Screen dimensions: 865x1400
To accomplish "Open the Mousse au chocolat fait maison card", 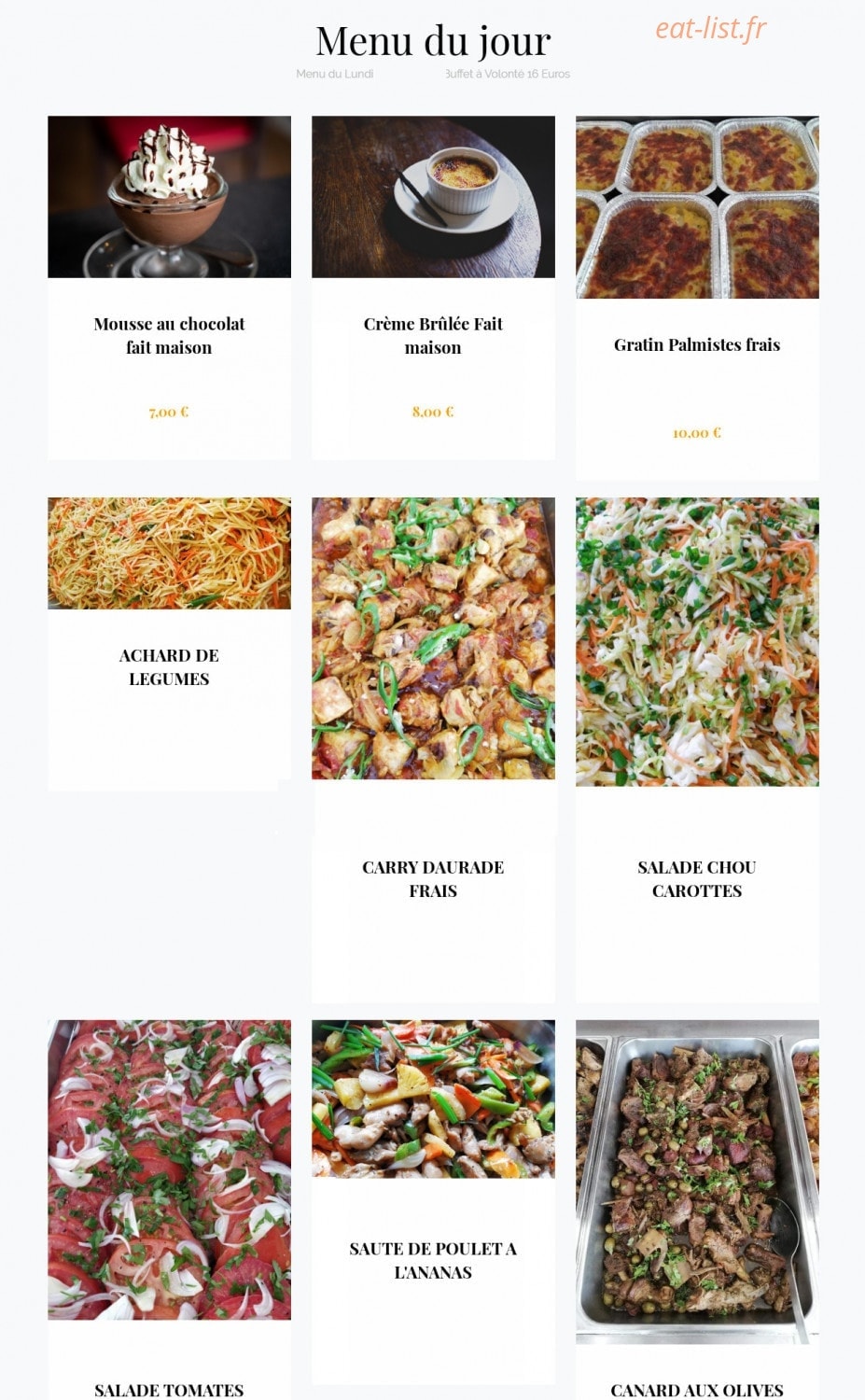I will point(169,287).
